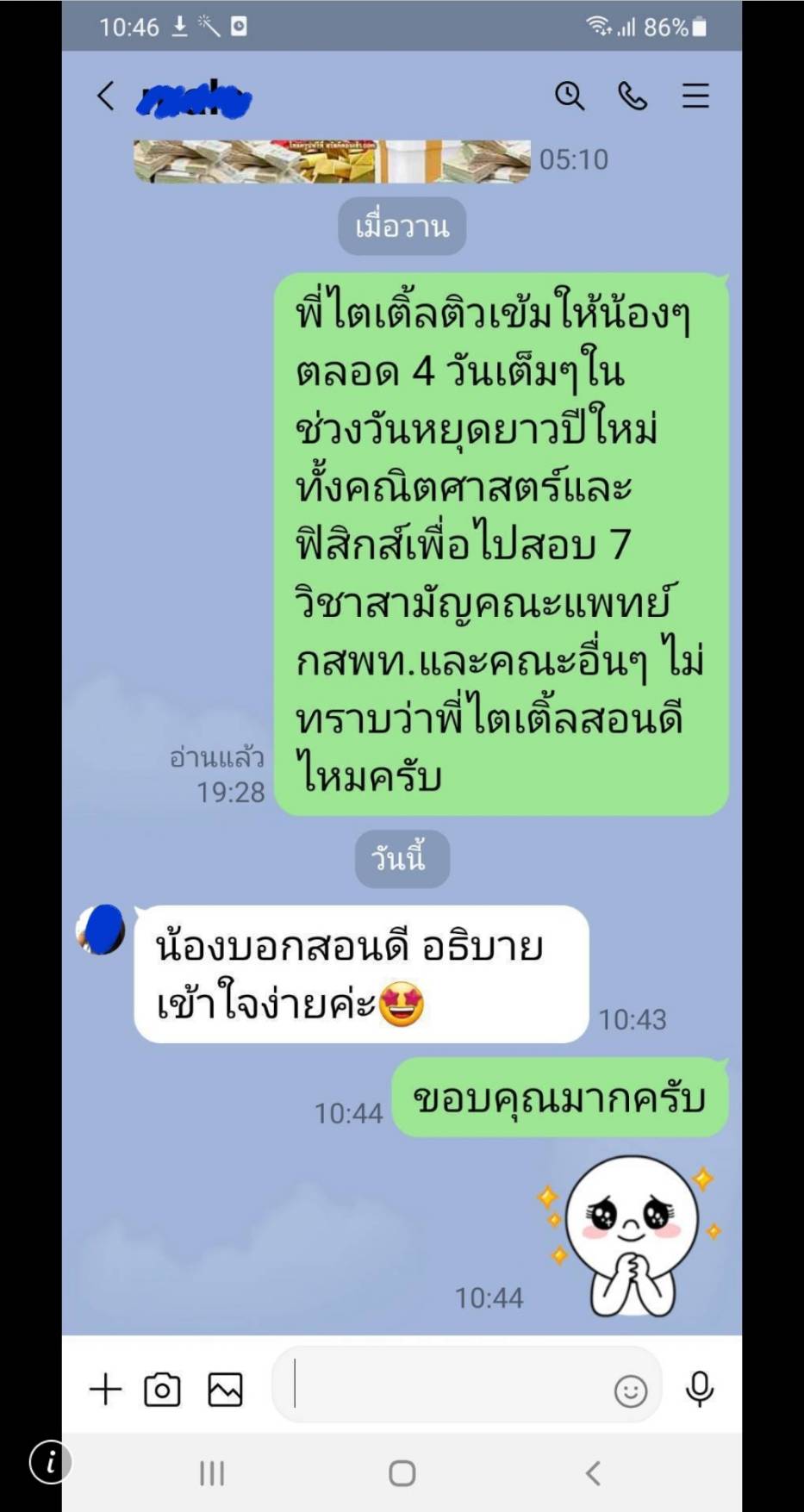Show recent apps

212,1473
